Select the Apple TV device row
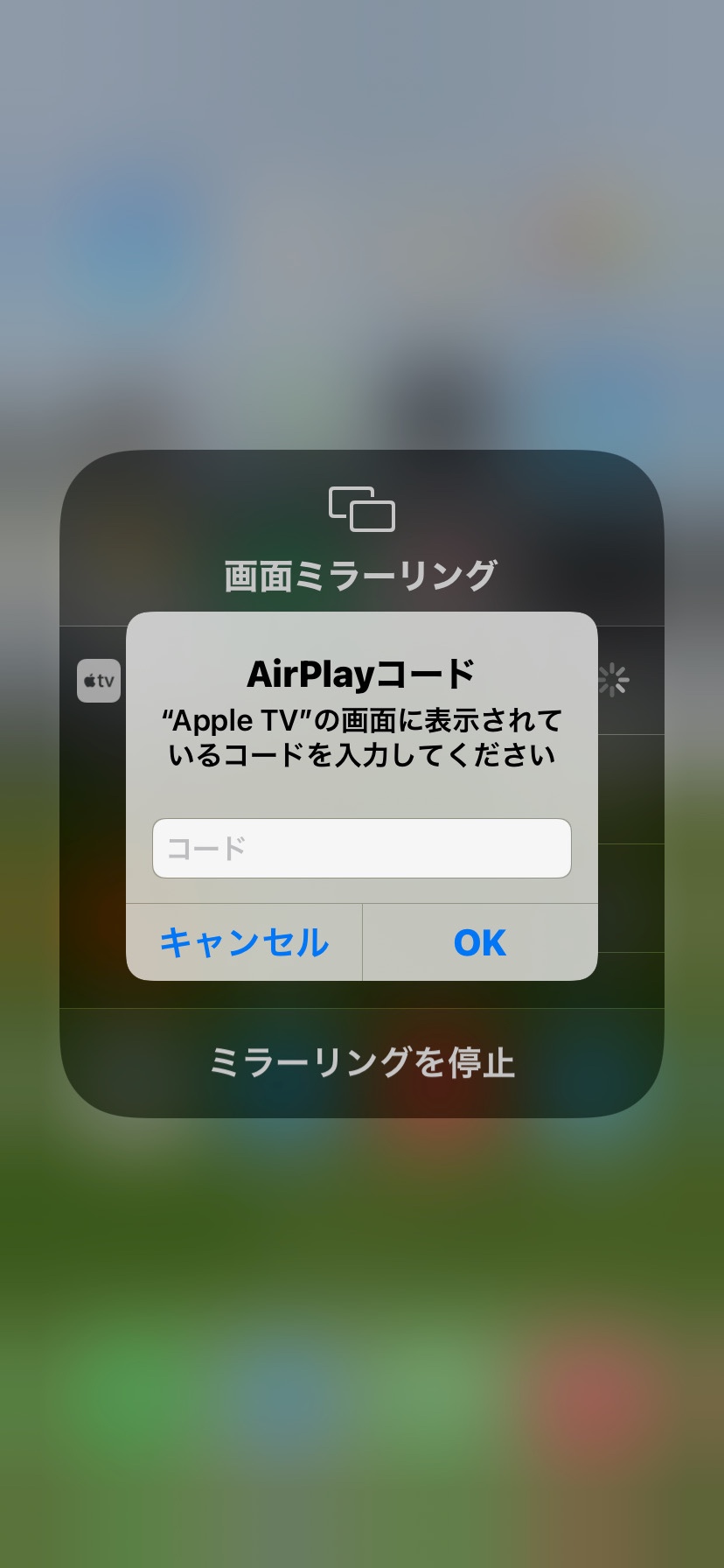 click(x=99, y=681)
